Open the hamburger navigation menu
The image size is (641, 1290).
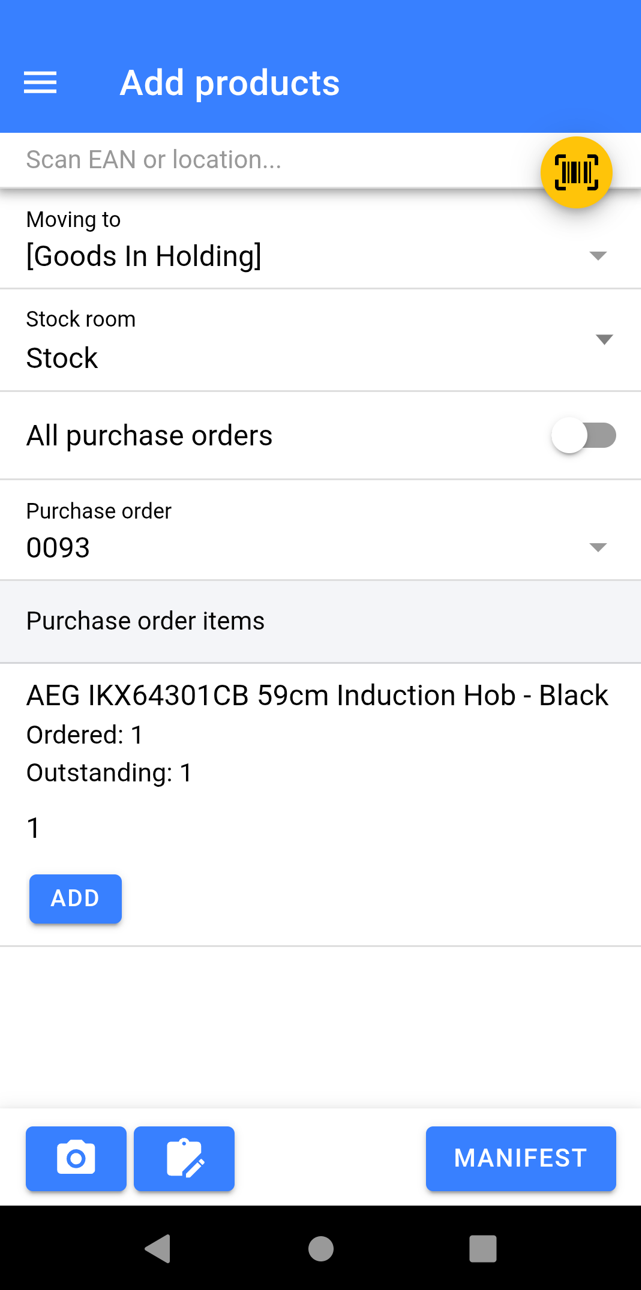tap(40, 83)
